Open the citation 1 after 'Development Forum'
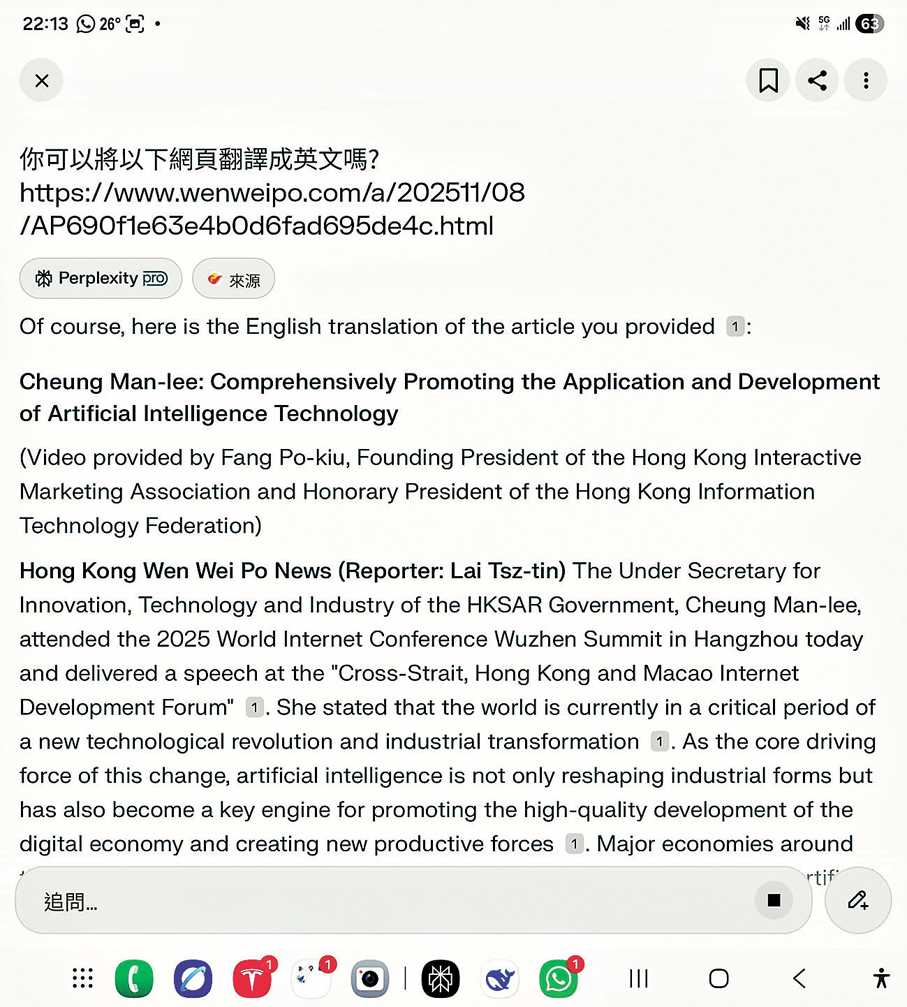Screen dimensions: 907x1007 click(x=254, y=708)
